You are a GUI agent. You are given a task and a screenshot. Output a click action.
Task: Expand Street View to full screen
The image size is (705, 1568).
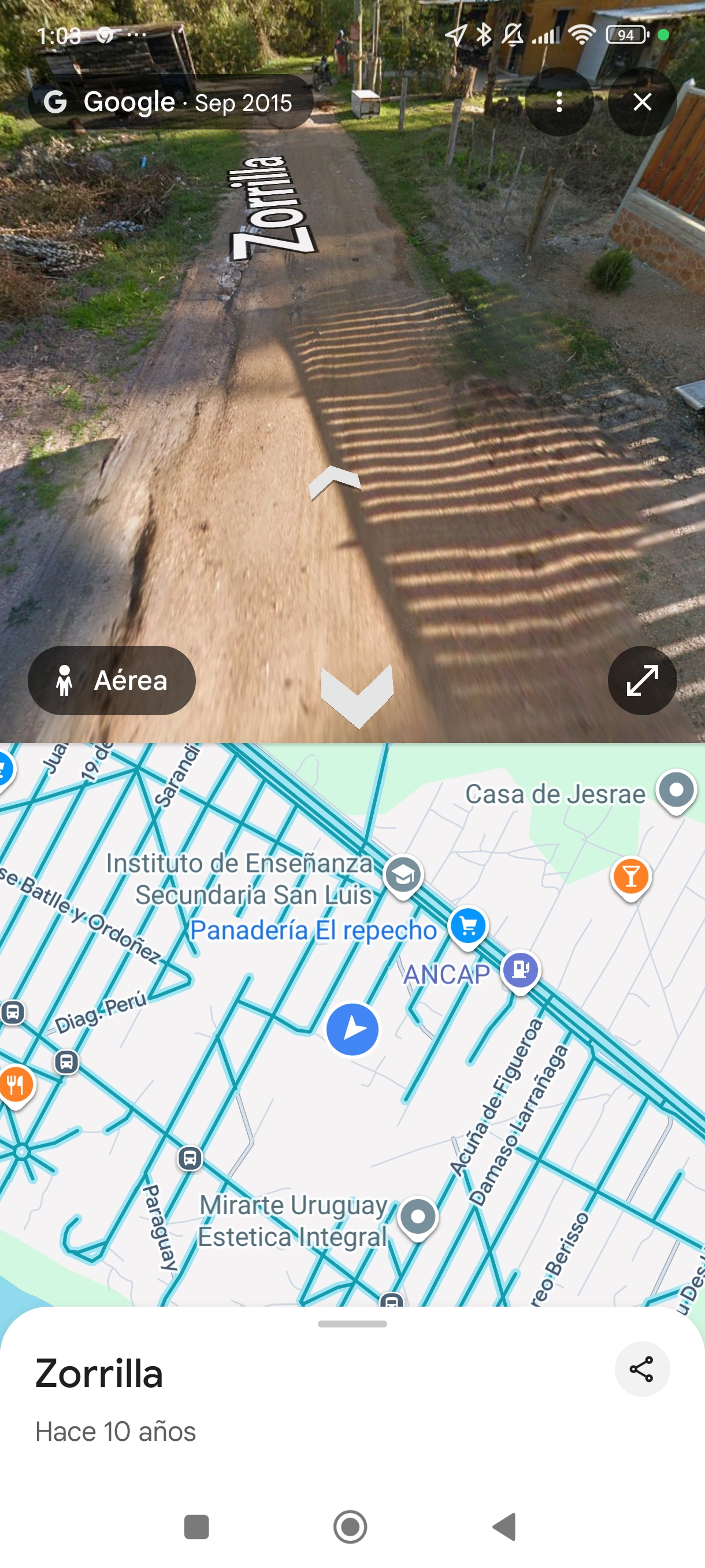click(642, 680)
